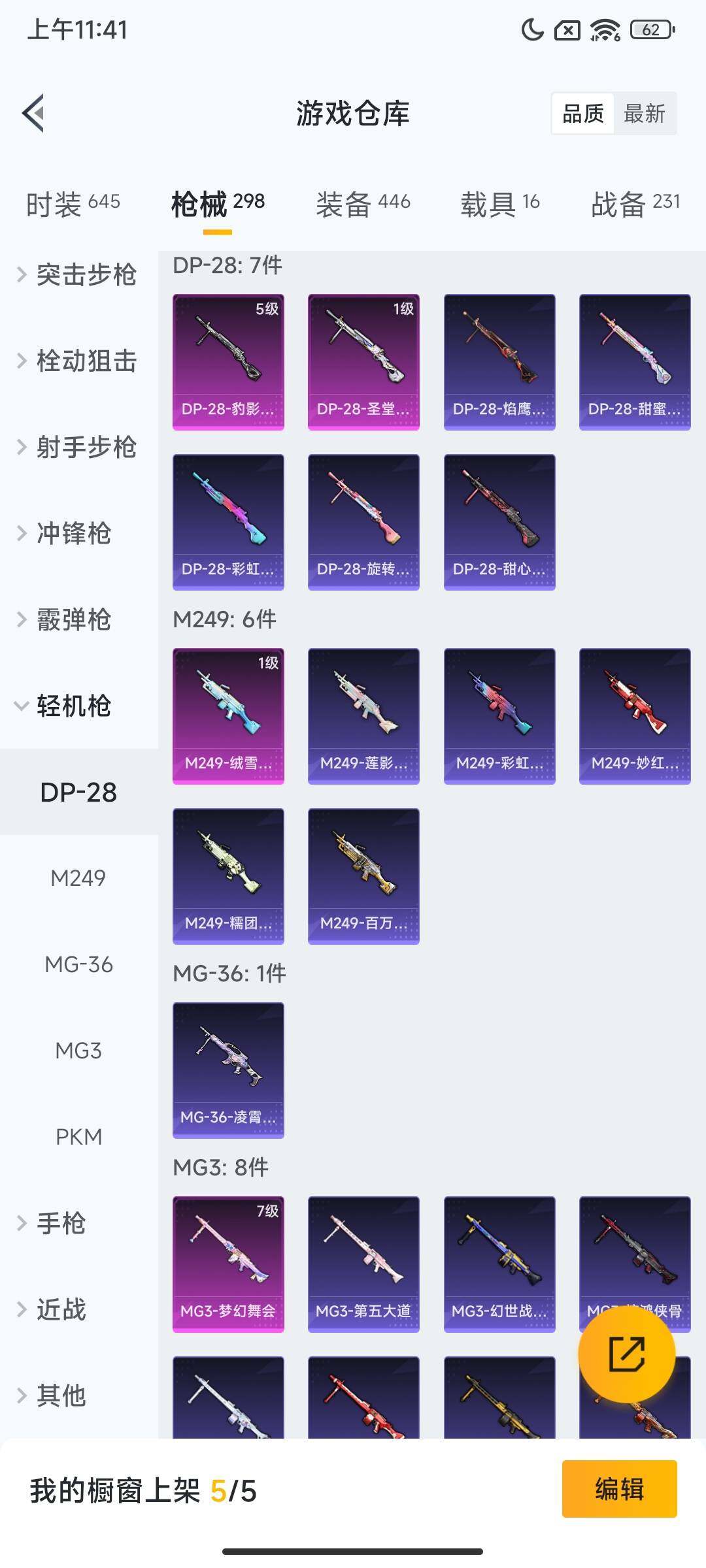Open the 载具 tab

500,204
